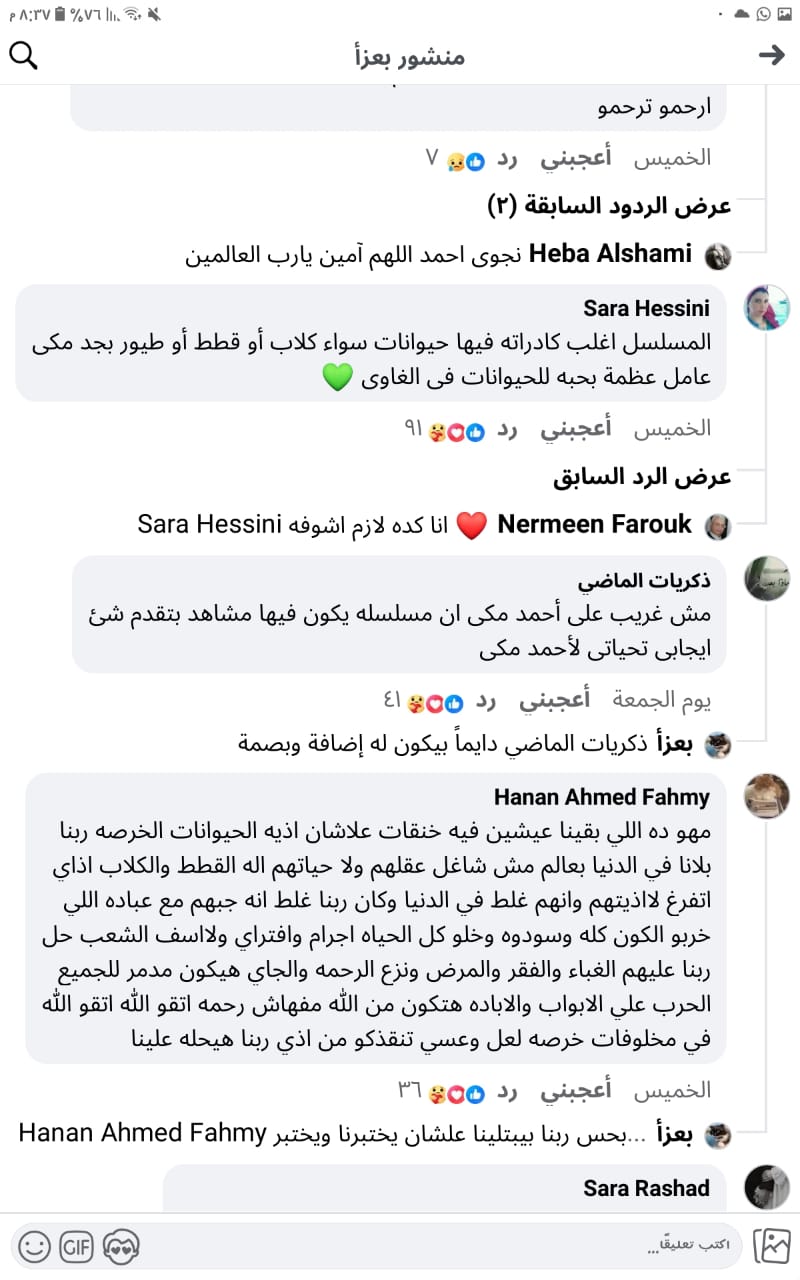800x1280 pixels.
Task: Go back using the top arrow
Action: coord(771,55)
